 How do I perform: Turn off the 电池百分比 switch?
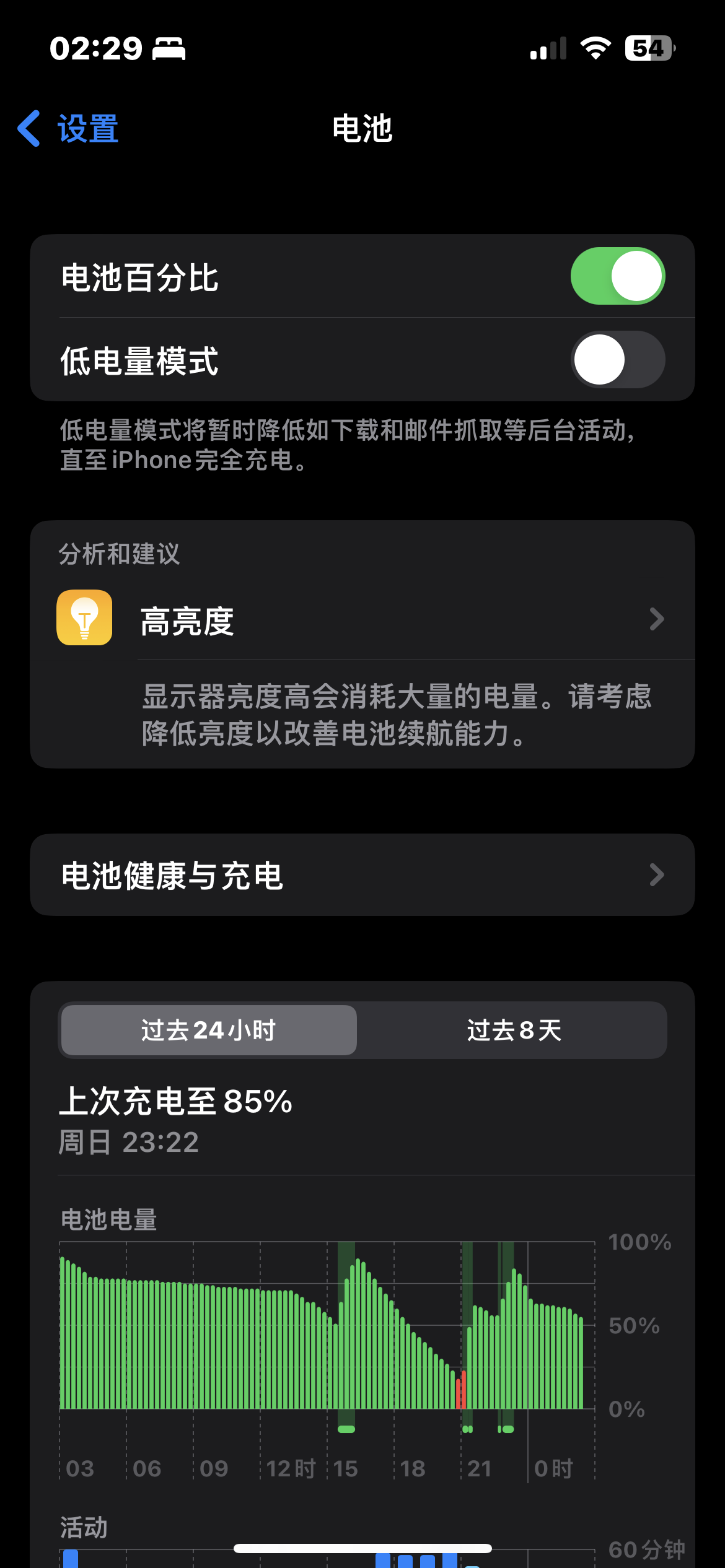617,276
